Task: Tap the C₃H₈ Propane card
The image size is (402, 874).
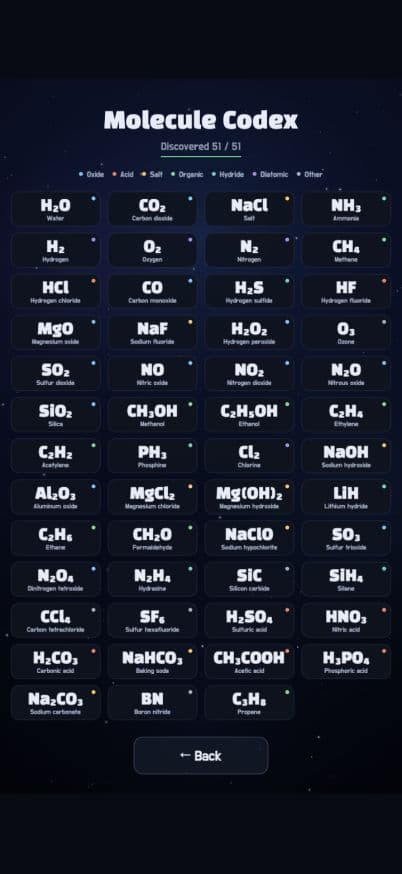Action: (249, 702)
